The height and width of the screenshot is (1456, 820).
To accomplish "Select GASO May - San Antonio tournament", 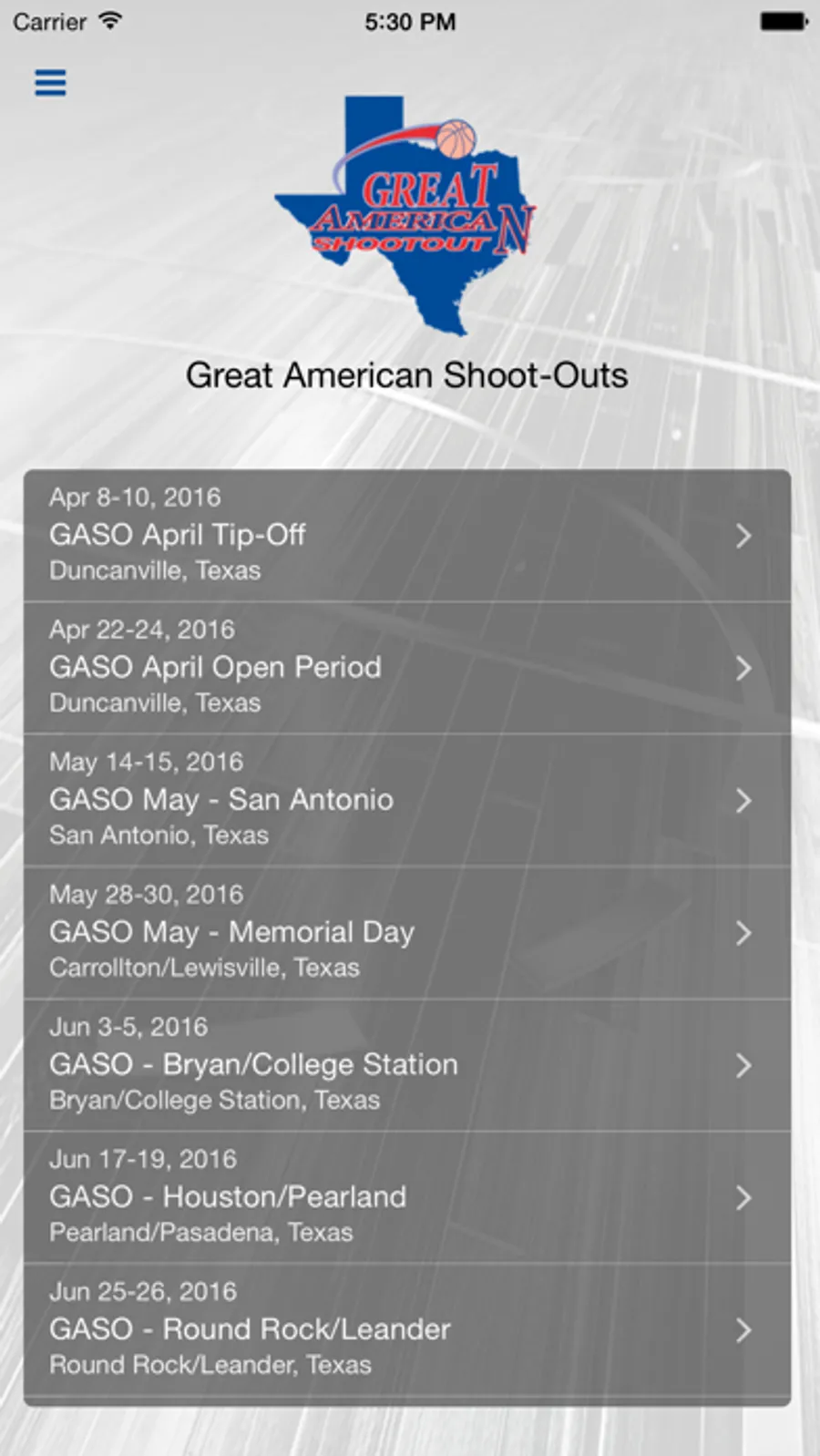I will click(406, 799).
